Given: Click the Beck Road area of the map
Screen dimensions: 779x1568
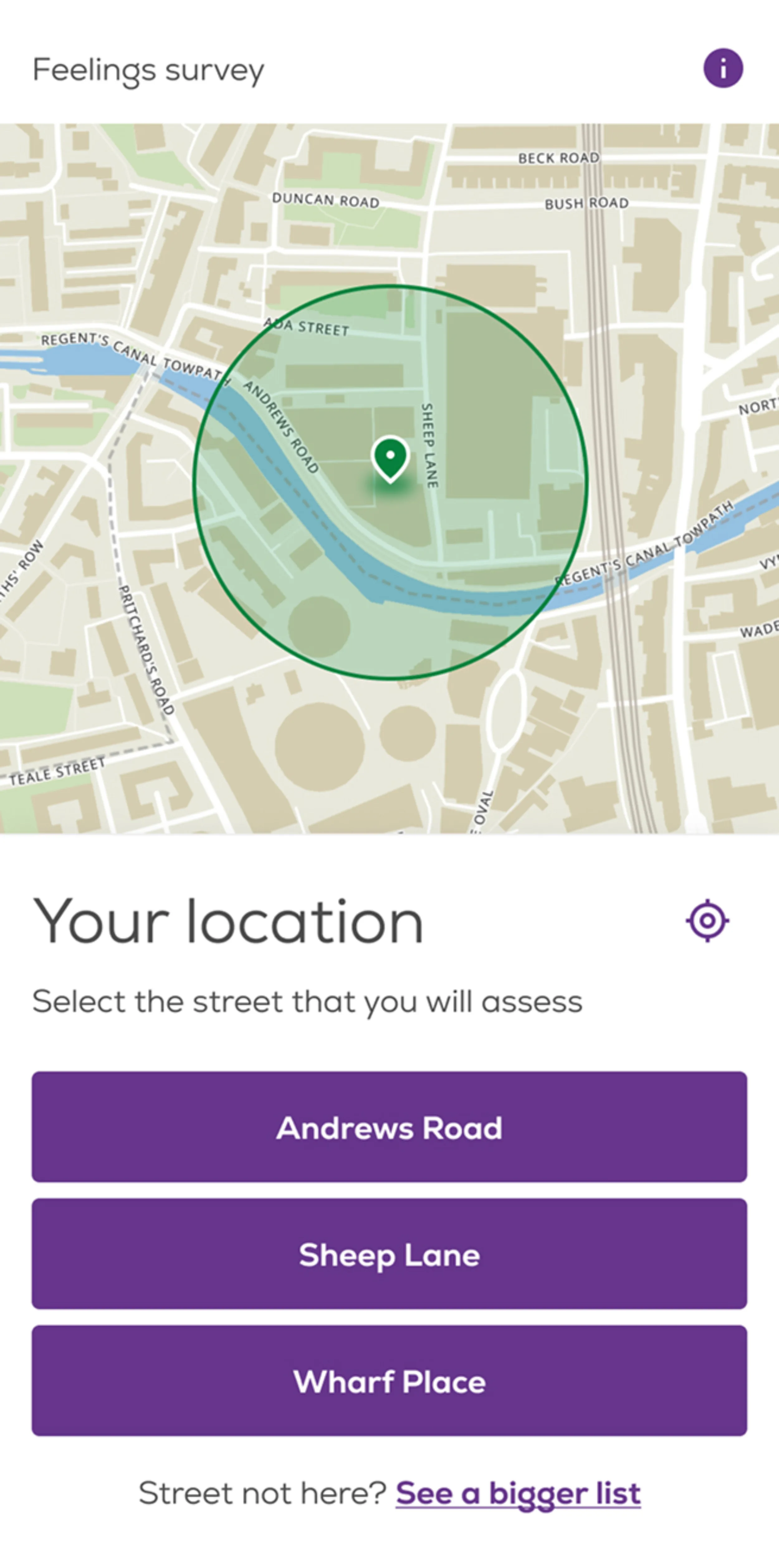Looking at the screenshot, I should (557, 158).
